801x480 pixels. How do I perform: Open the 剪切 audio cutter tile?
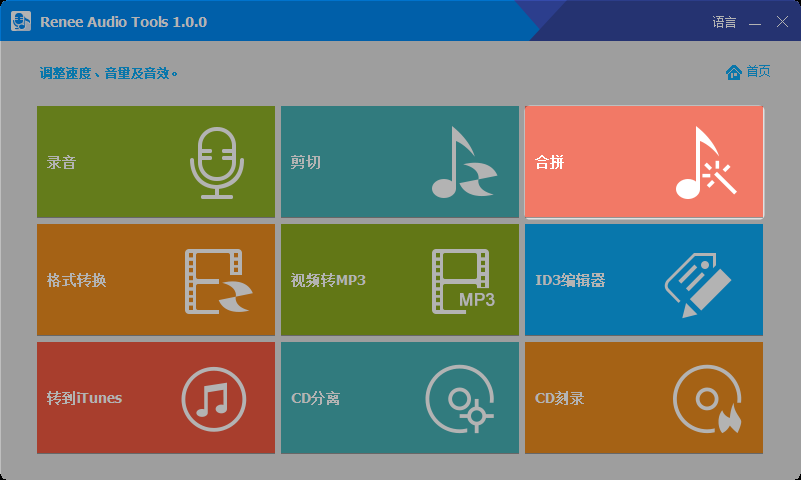coord(400,162)
